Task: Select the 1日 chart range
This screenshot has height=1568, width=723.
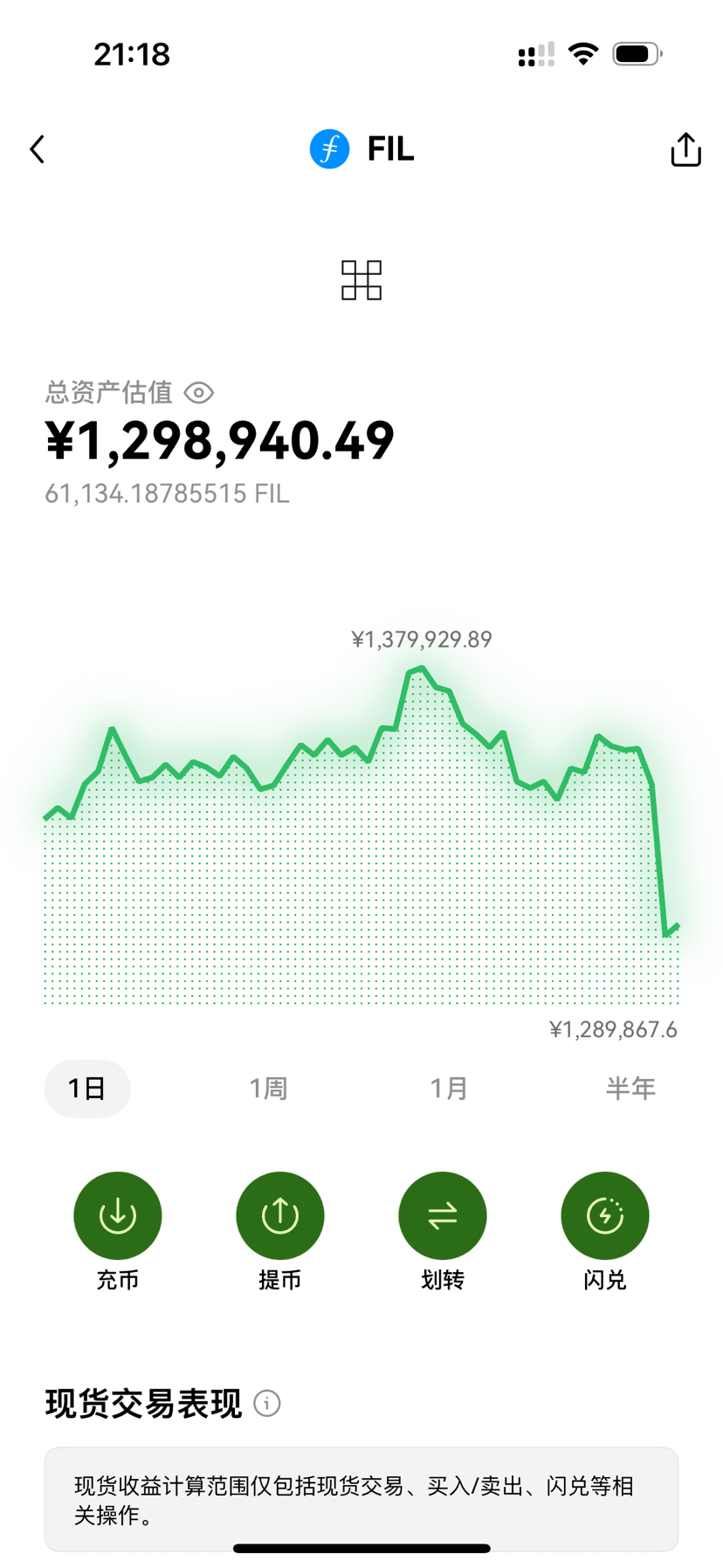Action: tap(87, 1089)
